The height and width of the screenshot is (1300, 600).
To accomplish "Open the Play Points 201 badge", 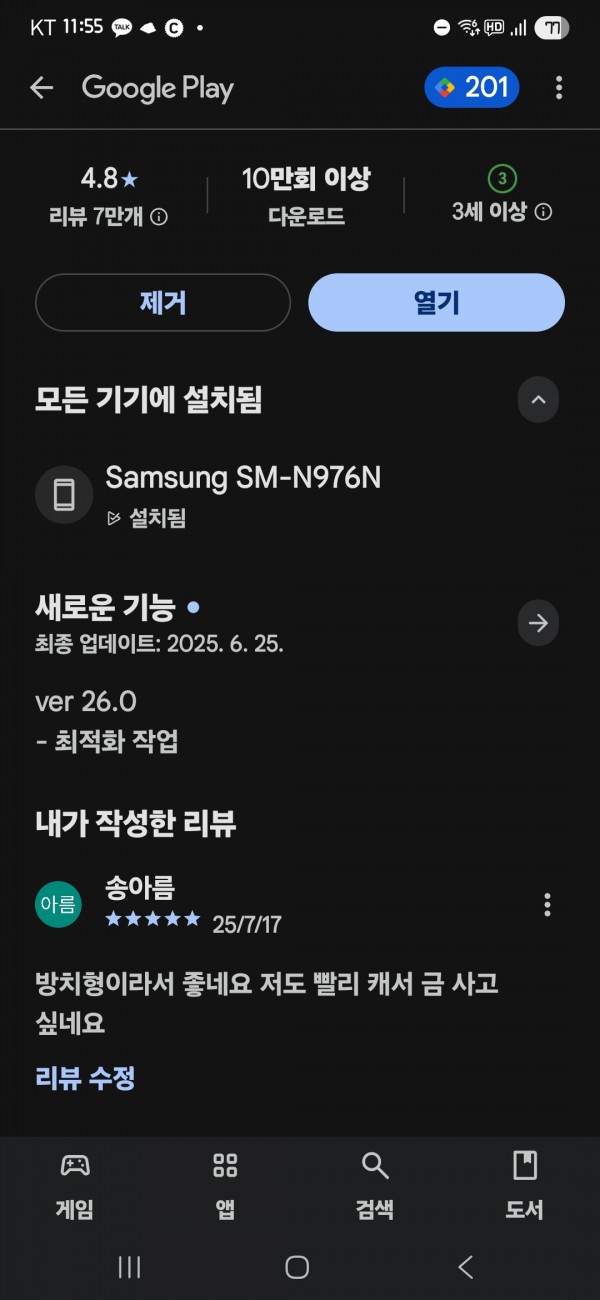I will (x=472, y=88).
